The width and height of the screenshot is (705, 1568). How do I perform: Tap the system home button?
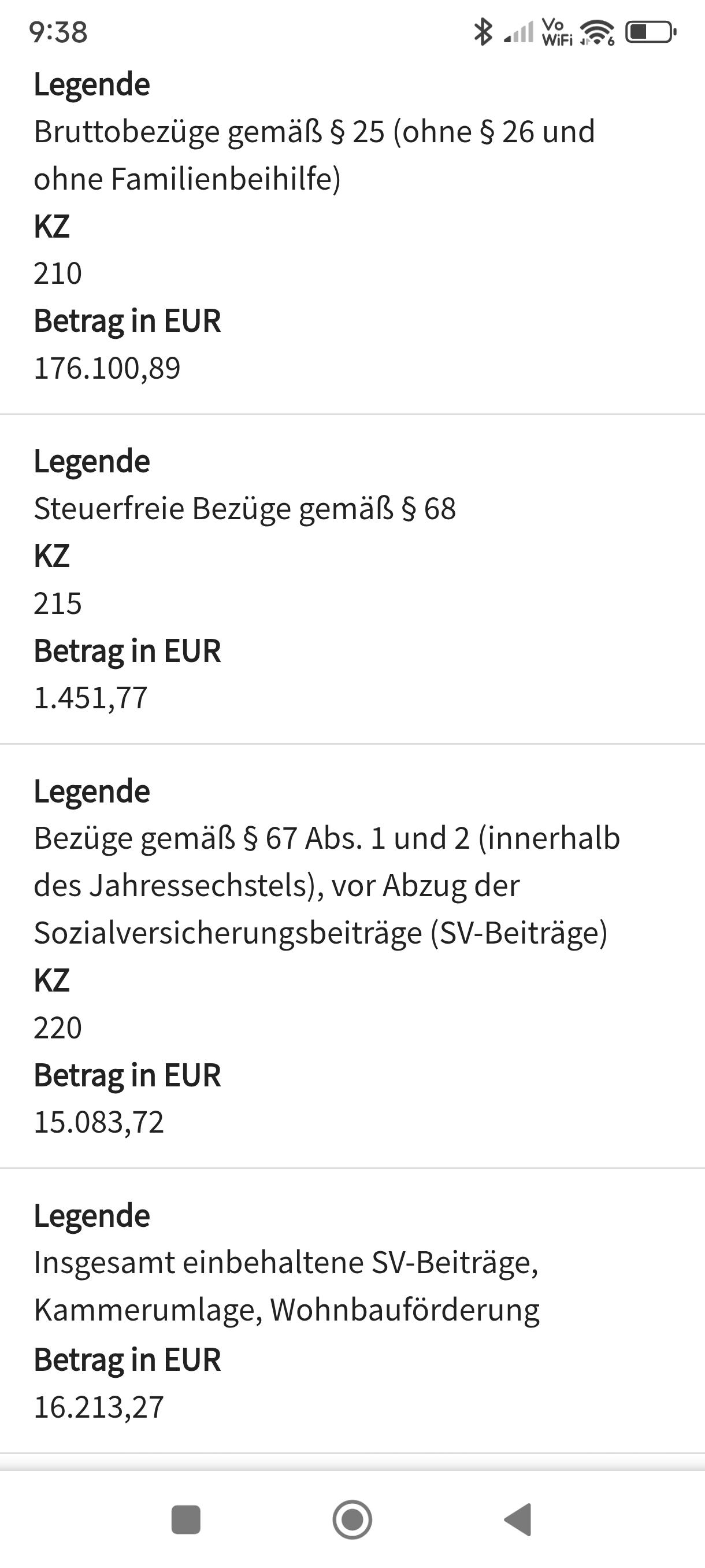pos(352,1519)
